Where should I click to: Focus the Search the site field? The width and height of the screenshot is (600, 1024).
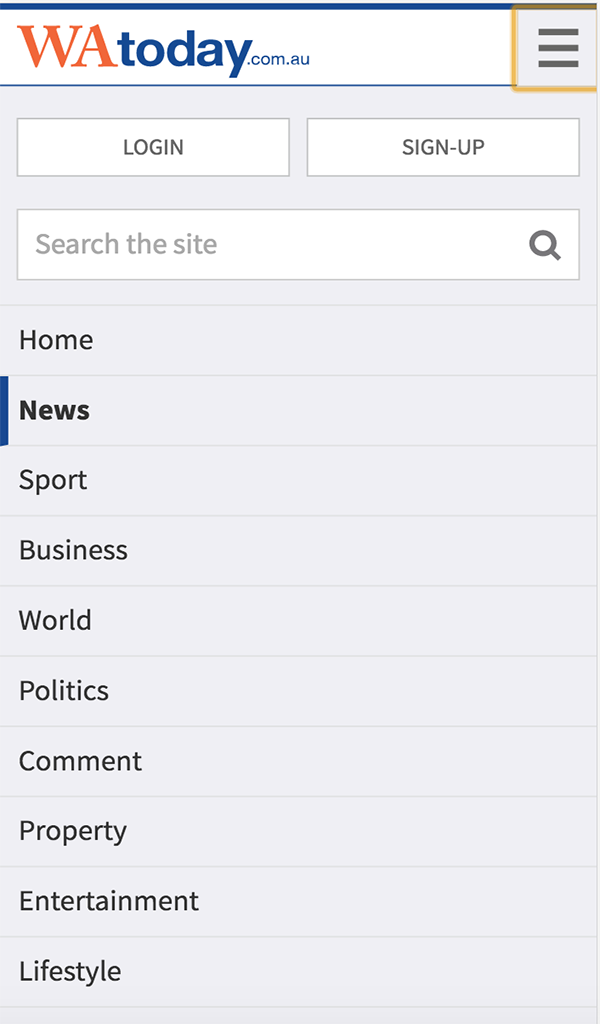pyautogui.click(x=298, y=244)
